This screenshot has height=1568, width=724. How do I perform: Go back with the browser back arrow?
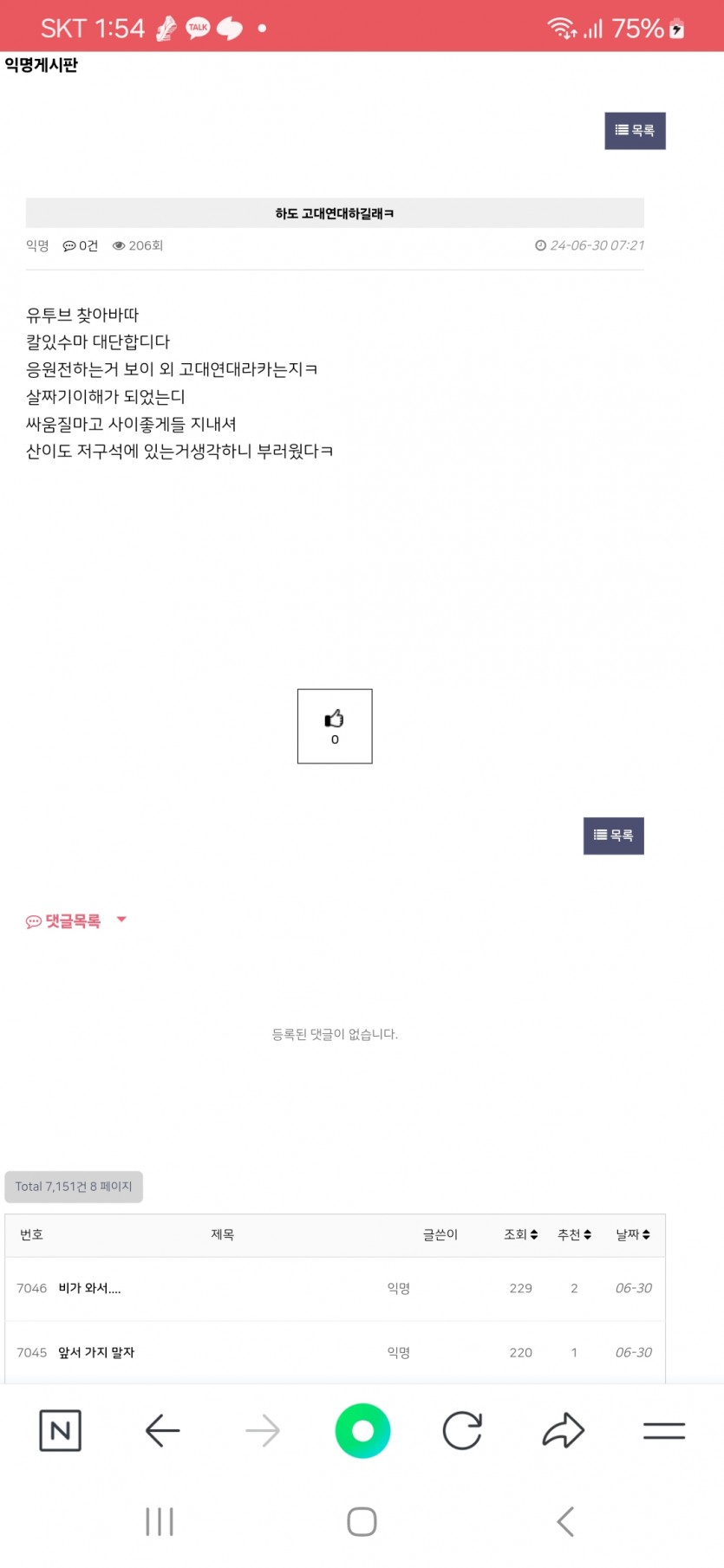pos(162,1430)
